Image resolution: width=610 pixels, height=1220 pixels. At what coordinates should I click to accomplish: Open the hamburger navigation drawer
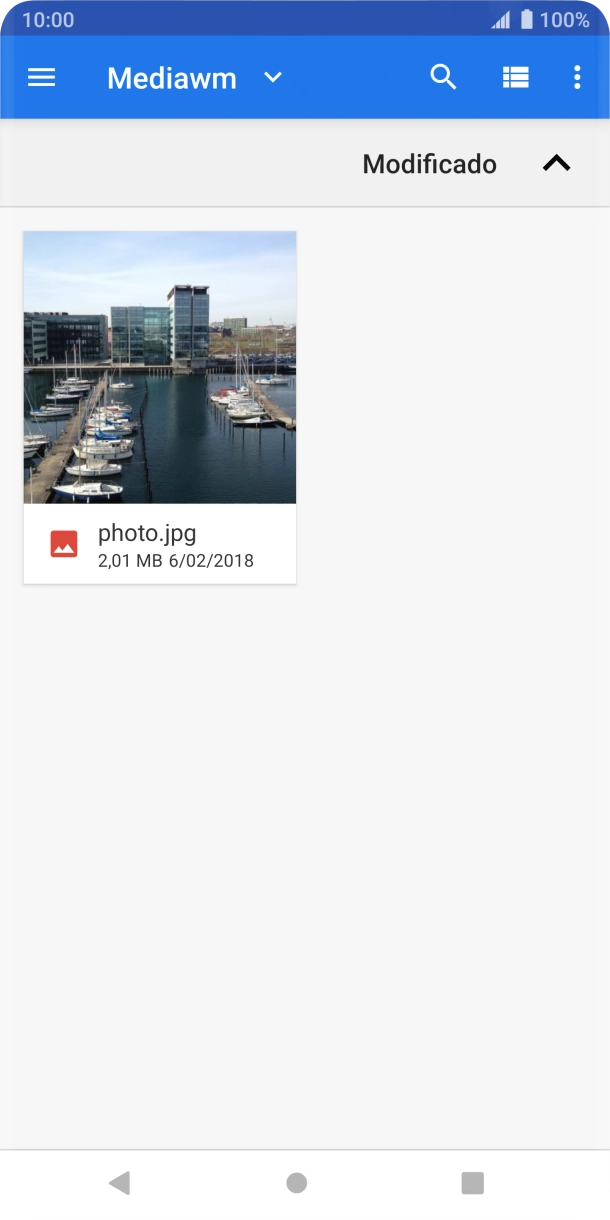[x=41, y=78]
